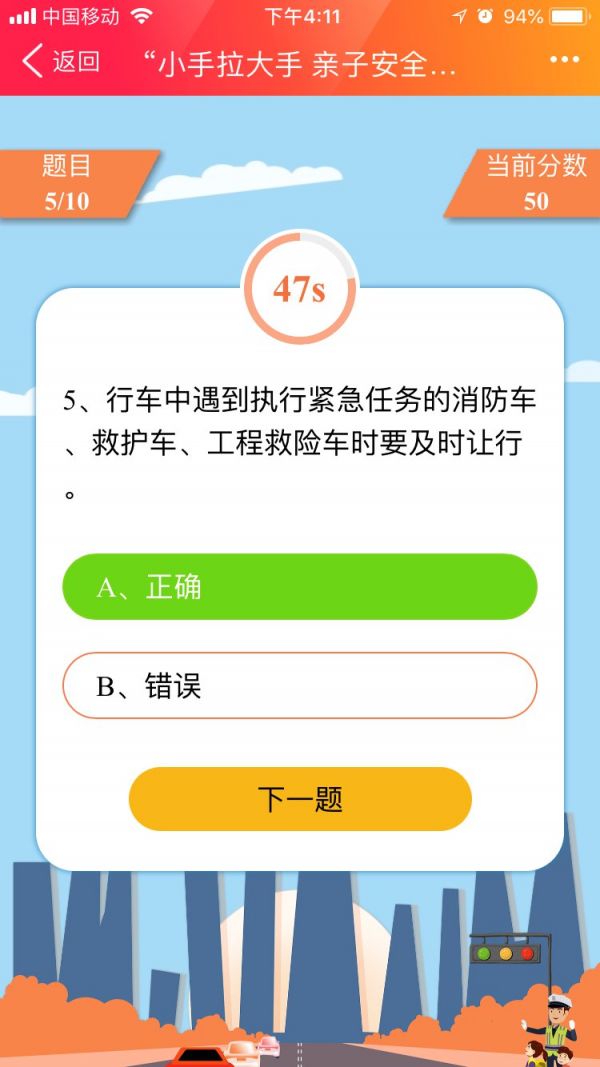
Task: Go back using 返回 arrow
Action: (x=60, y=62)
